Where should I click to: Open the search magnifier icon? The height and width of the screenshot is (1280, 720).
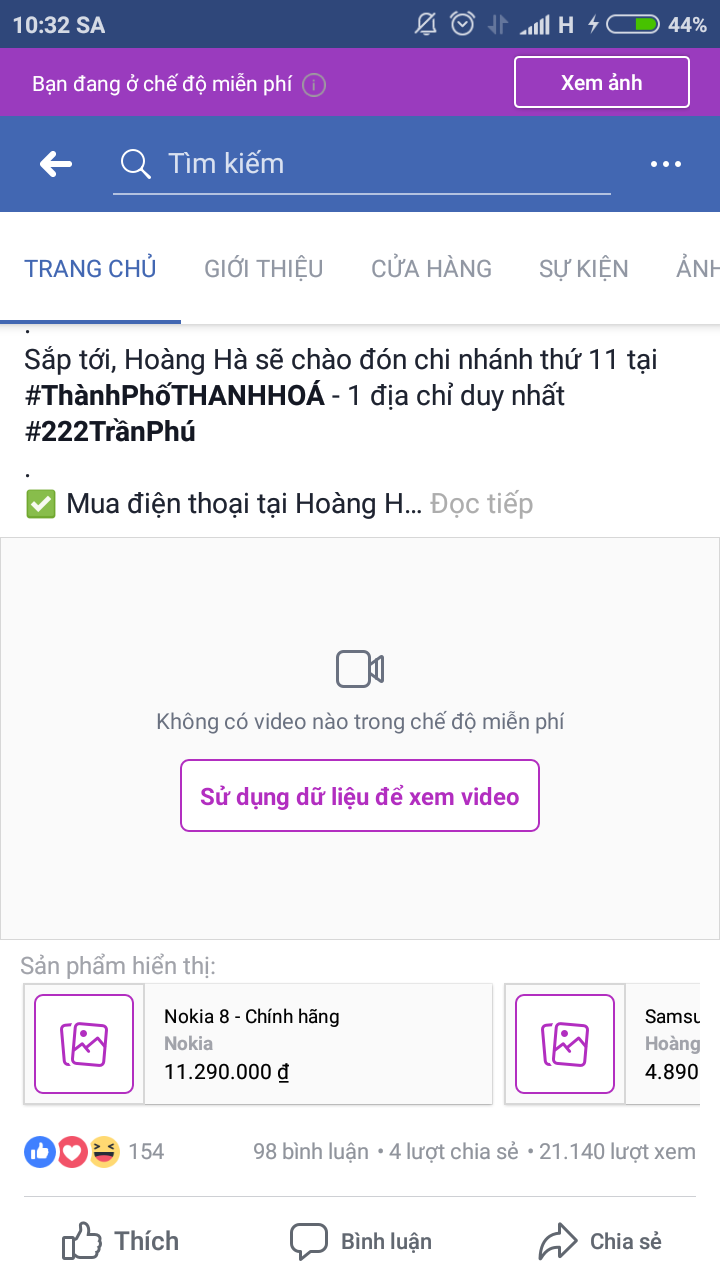pos(135,163)
